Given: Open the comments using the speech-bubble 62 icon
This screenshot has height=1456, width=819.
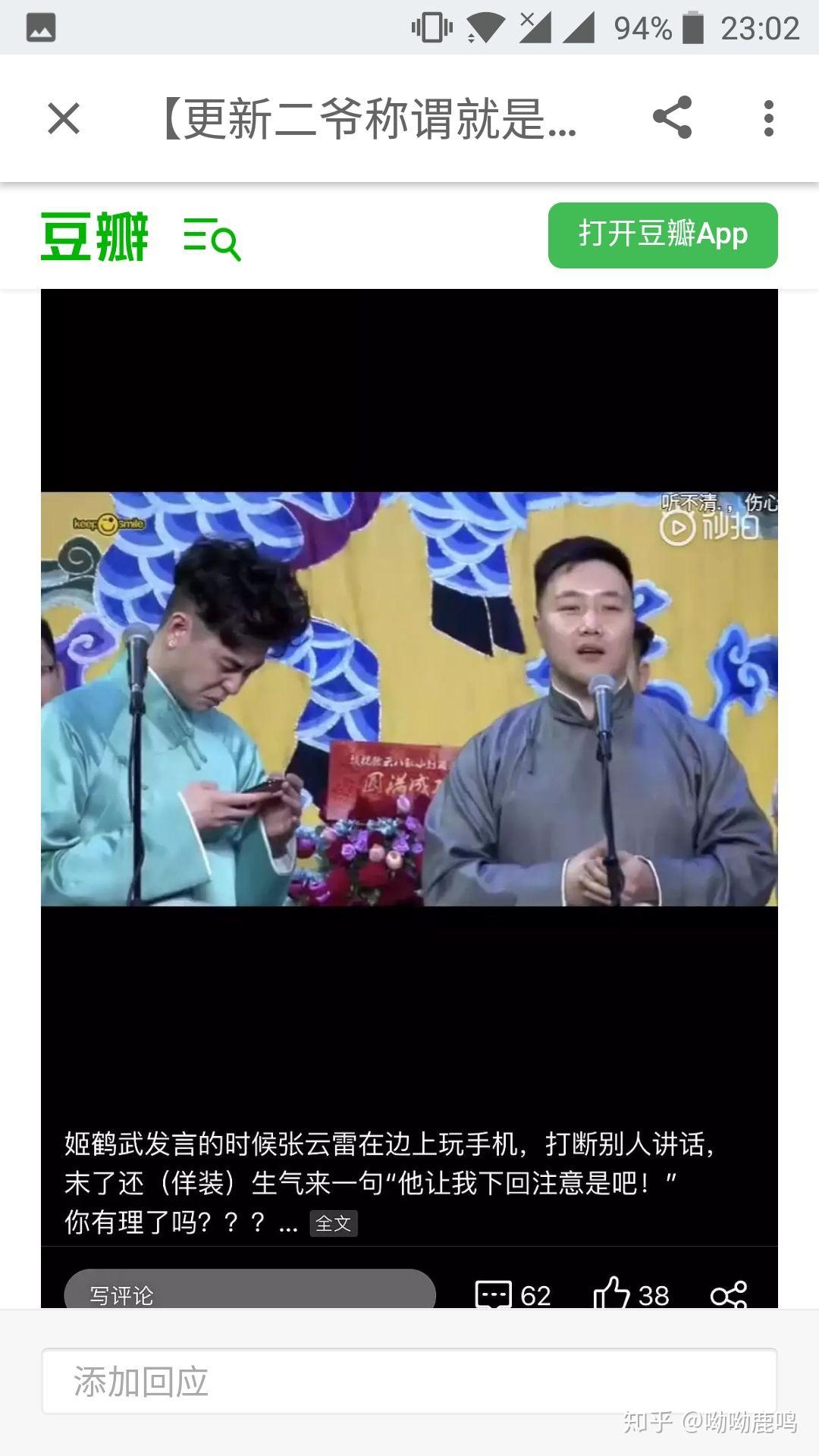Looking at the screenshot, I should point(494,1294).
